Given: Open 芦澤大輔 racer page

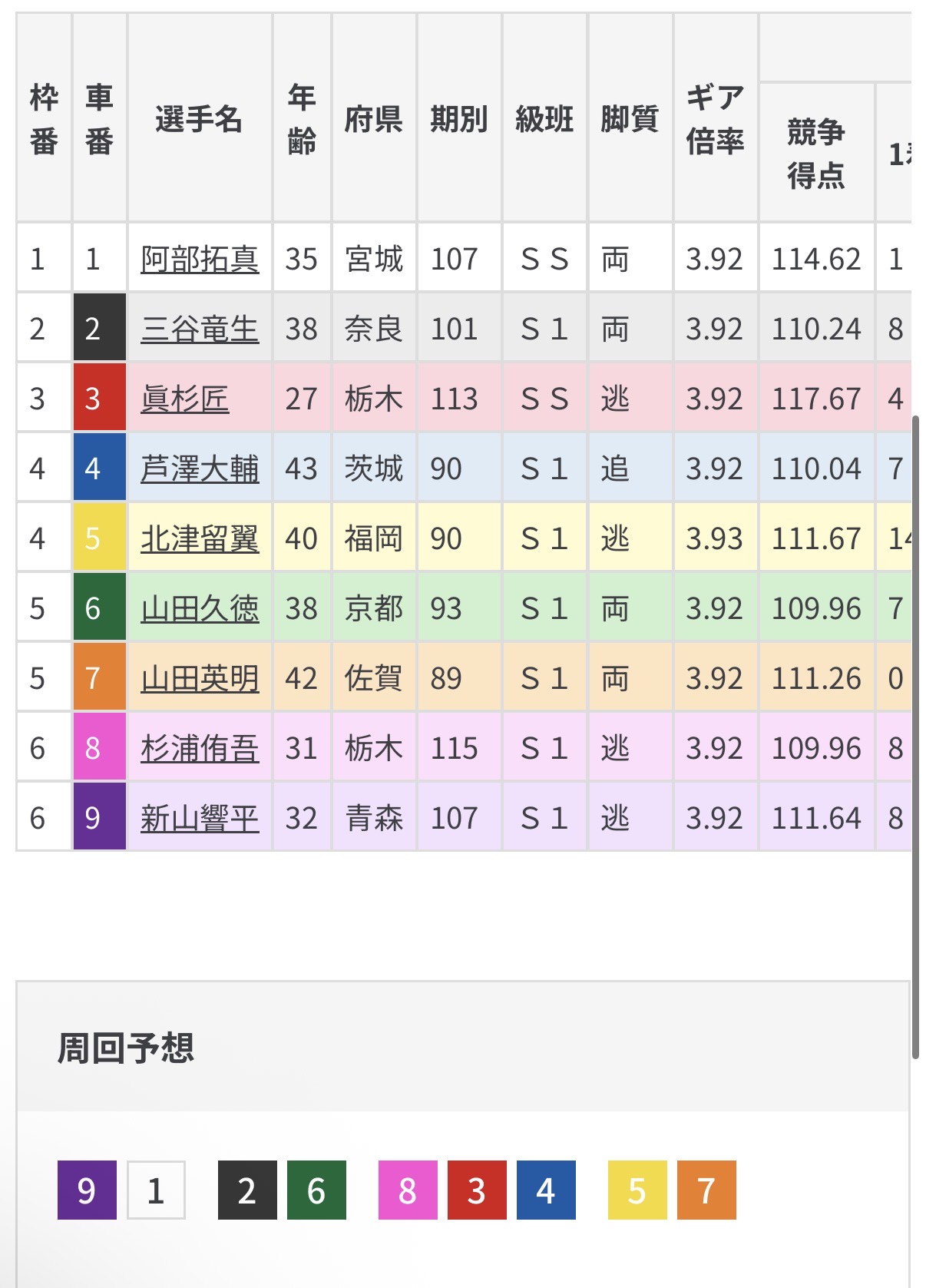Looking at the screenshot, I should (200, 469).
